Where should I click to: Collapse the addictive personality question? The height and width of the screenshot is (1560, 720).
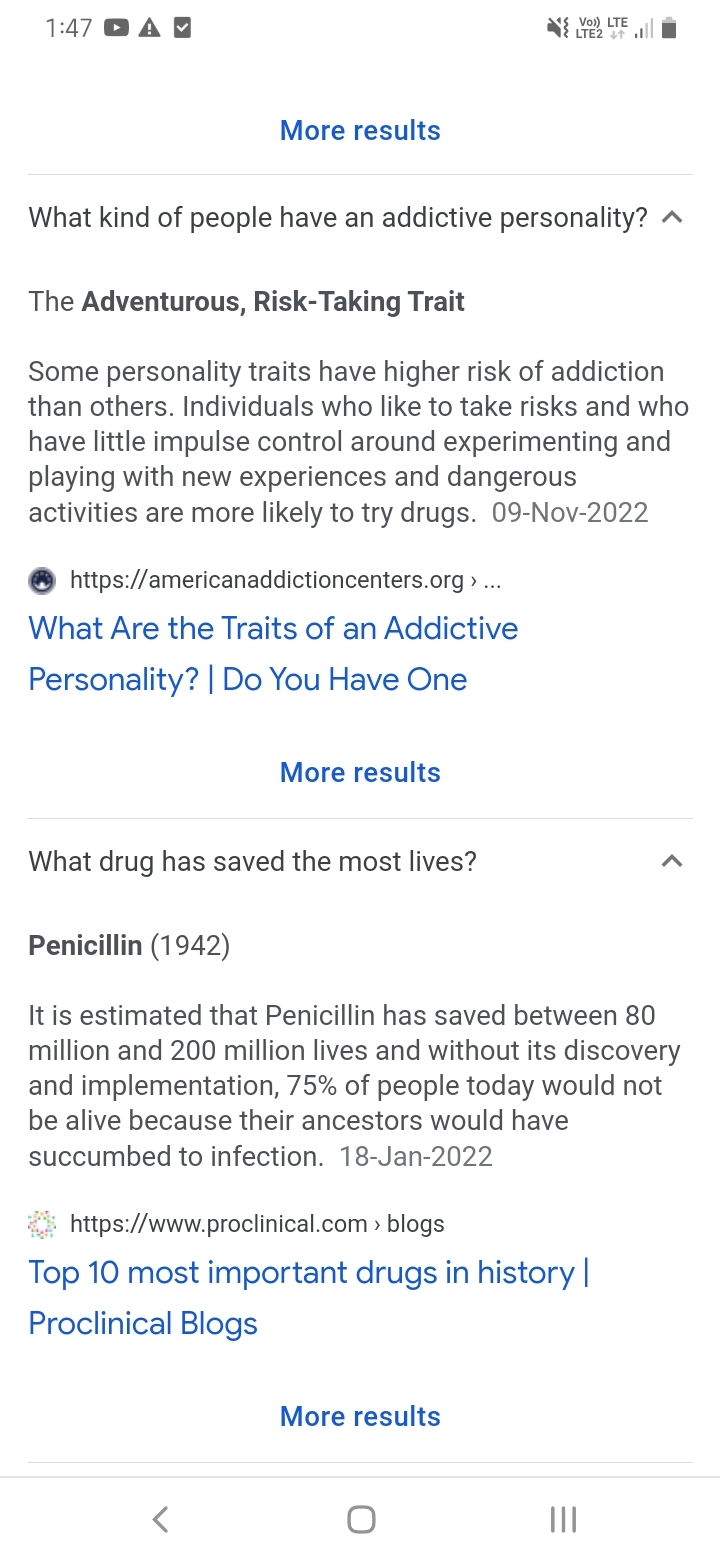click(x=672, y=217)
